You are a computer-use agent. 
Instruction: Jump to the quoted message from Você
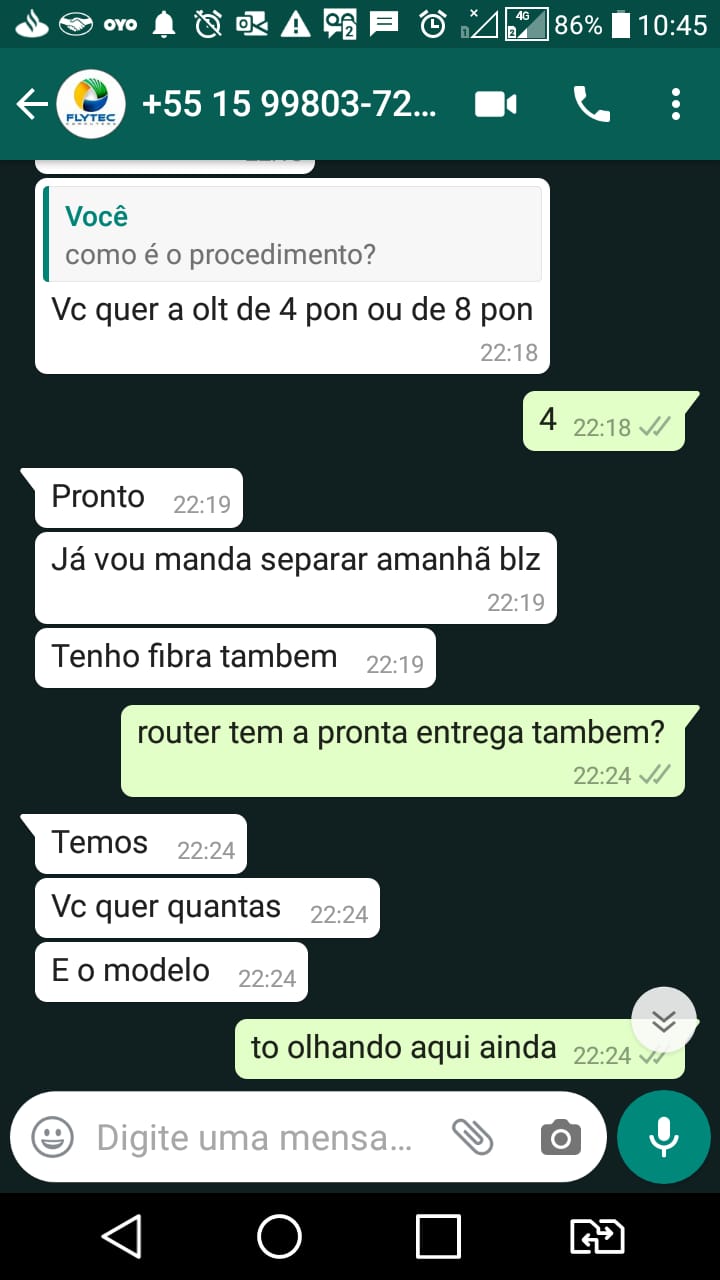pos(293,234)
